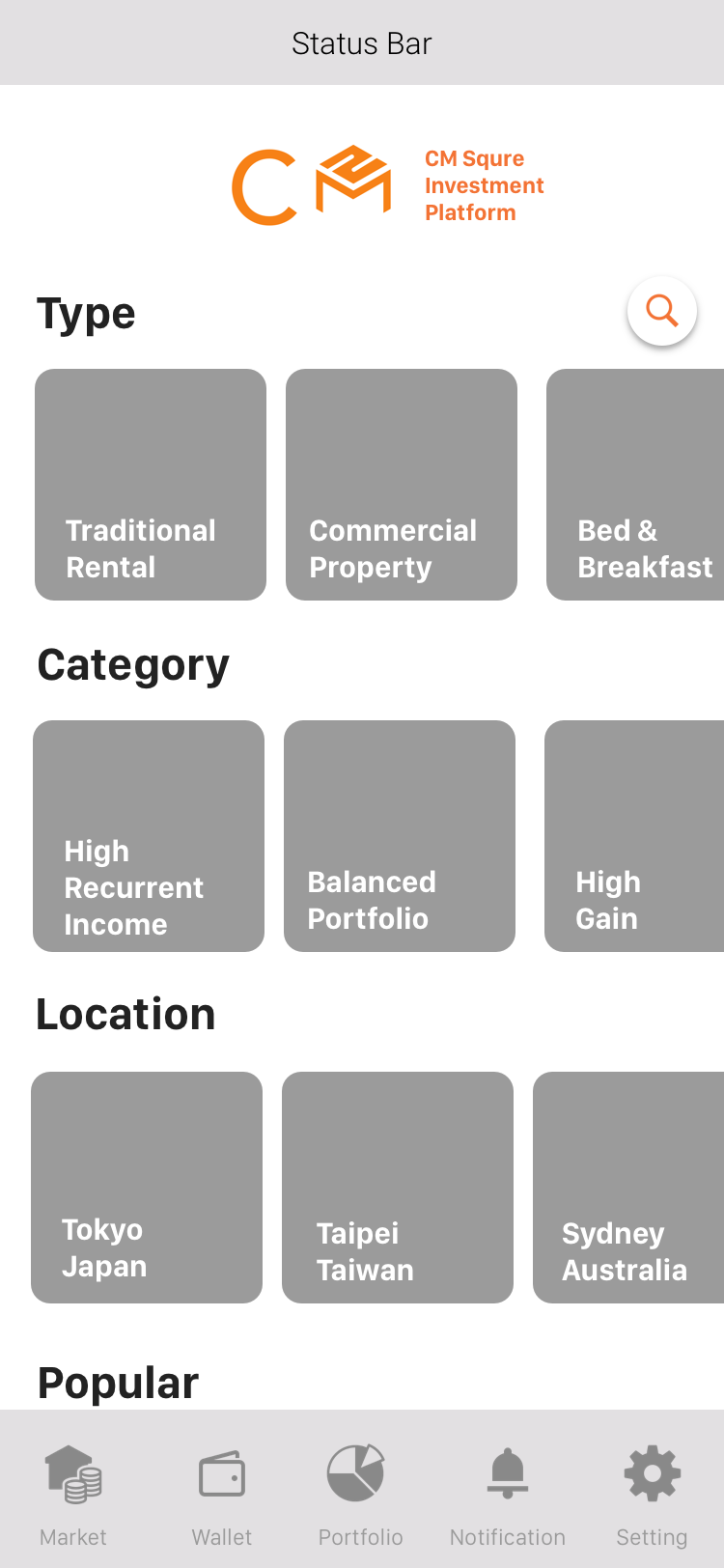Select the Traditional Rental type card
This screenshot has width=724, height=1568.
pos(151,485)
